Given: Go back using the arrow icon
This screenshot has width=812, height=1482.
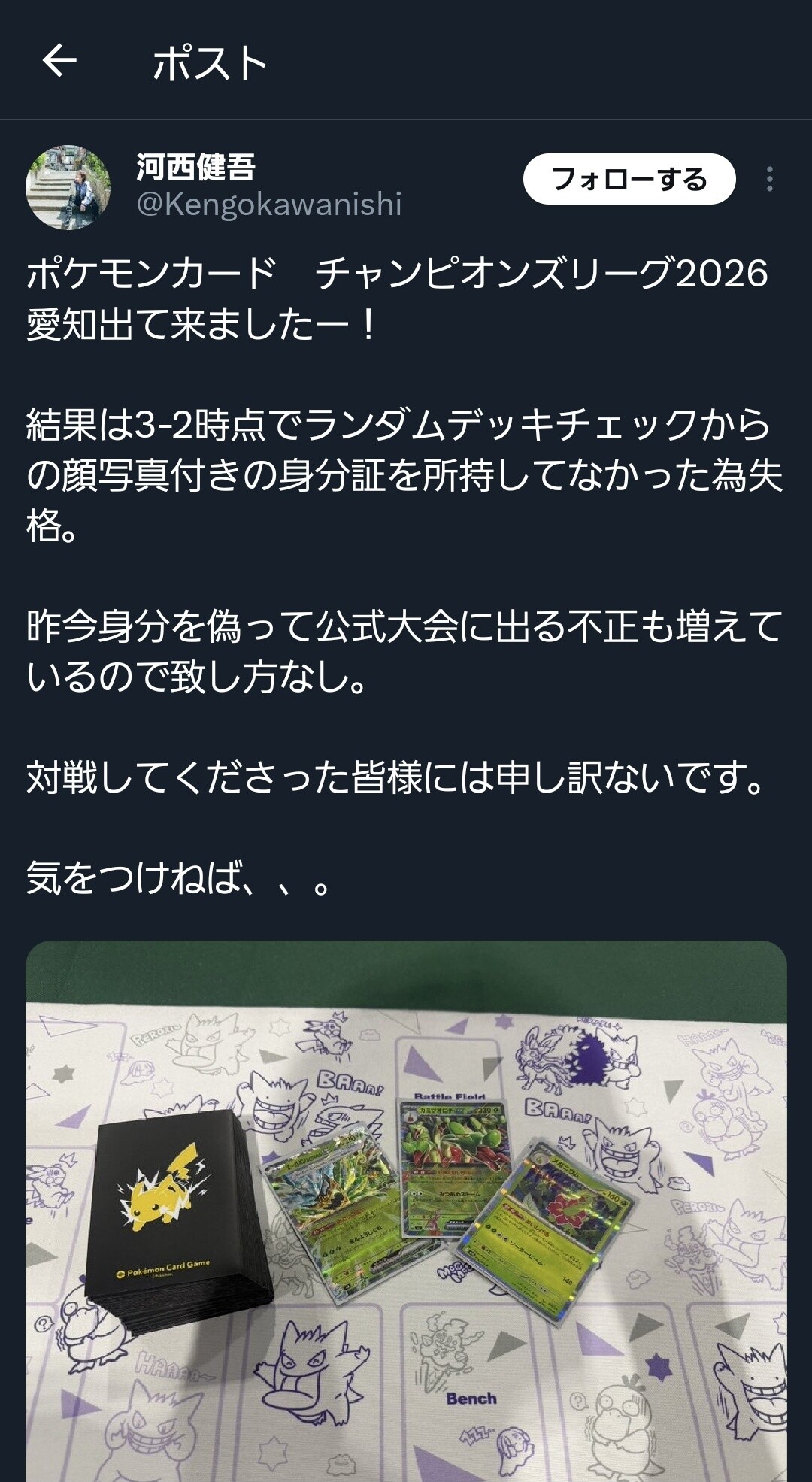Looking at the screenshot, I should point(59,61).
